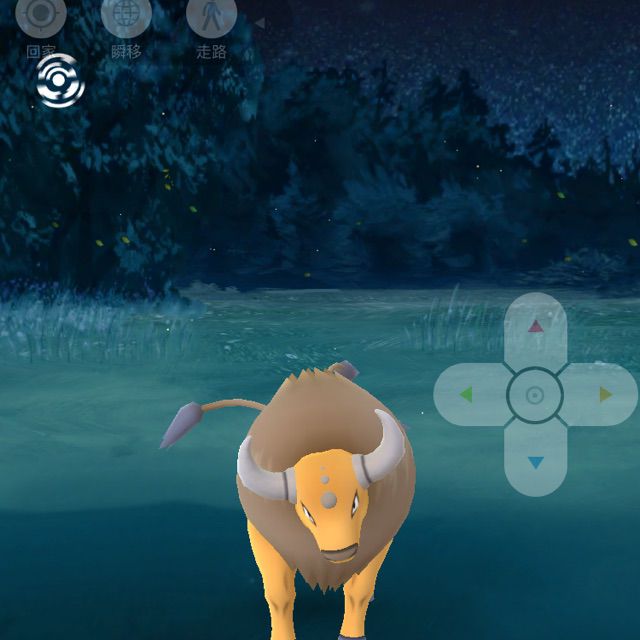This screenshot has width=640, height=640.
Task: Tap the 回家 go-home button
Action: click(x=41, y=17)
